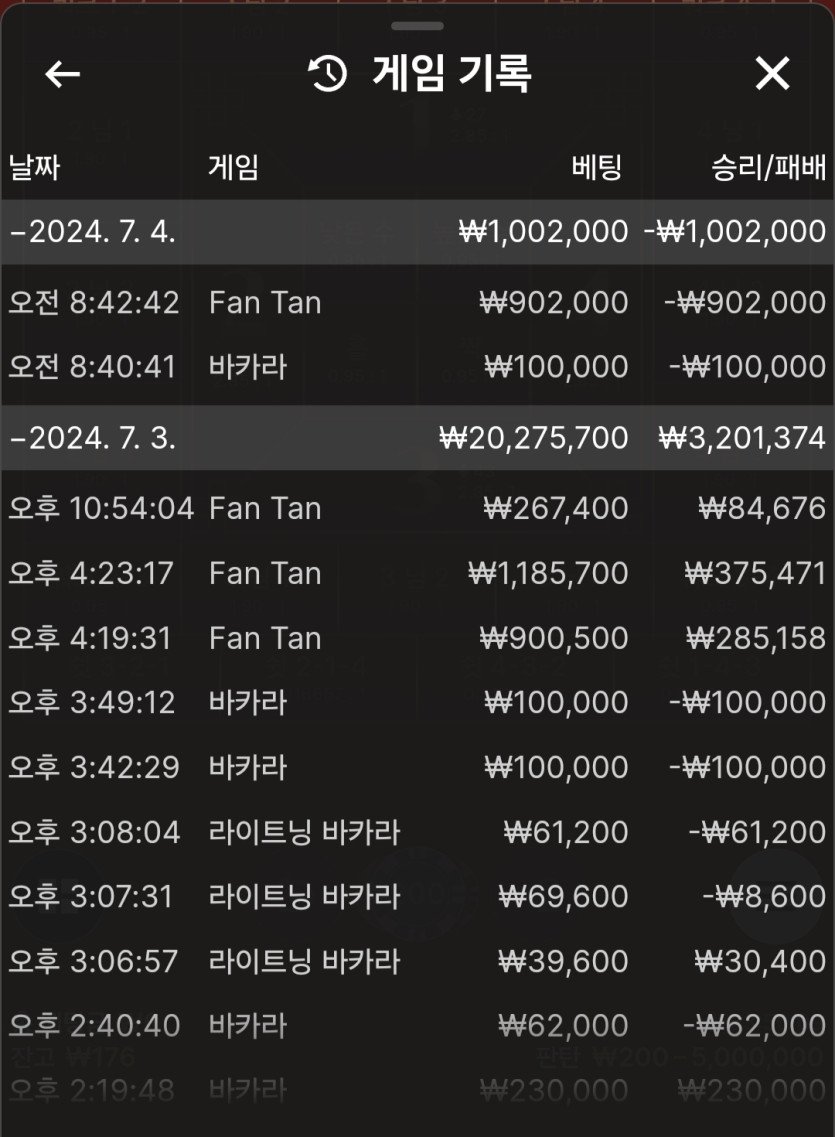View the Fan Tan record at 4:19:31

417,638
